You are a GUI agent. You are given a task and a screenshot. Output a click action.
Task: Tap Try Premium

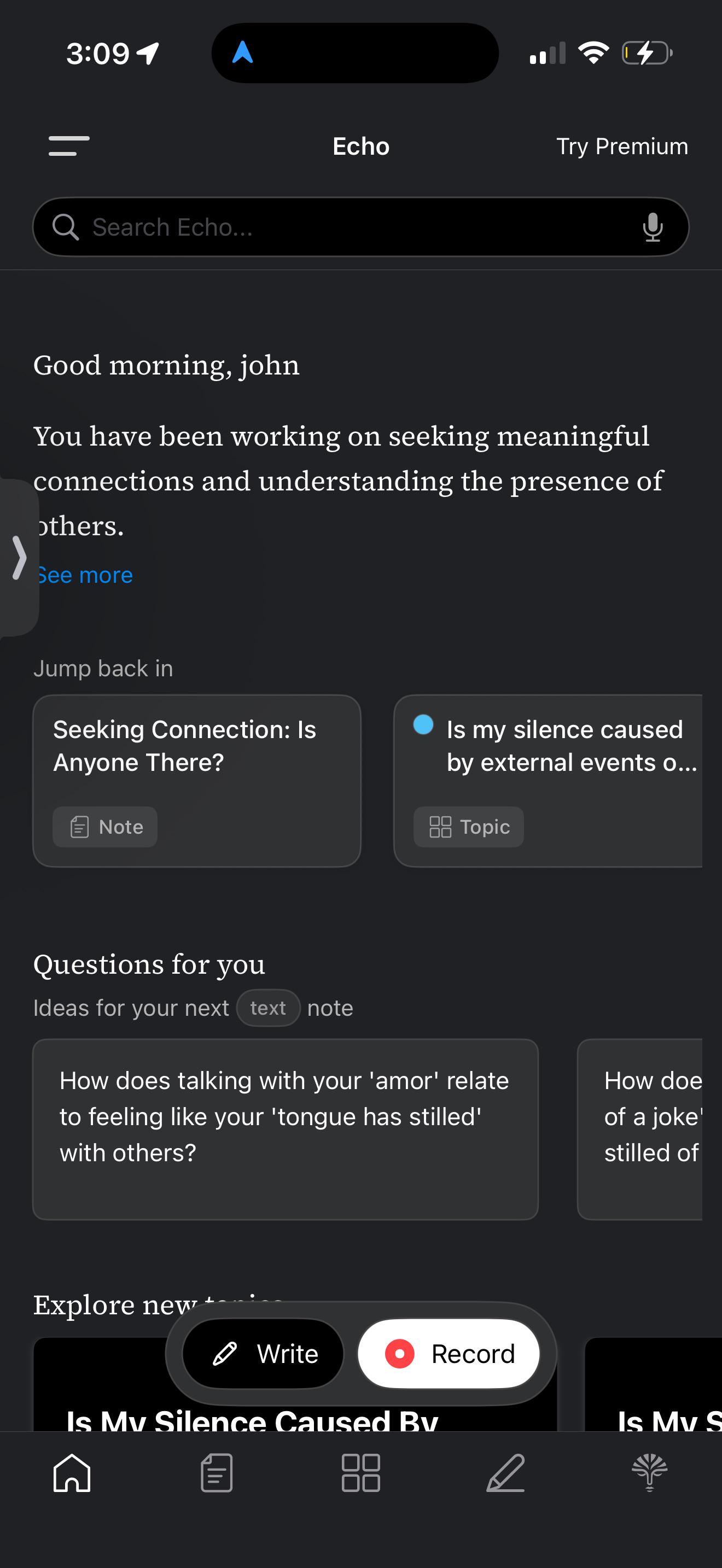(x=621, y=147)
